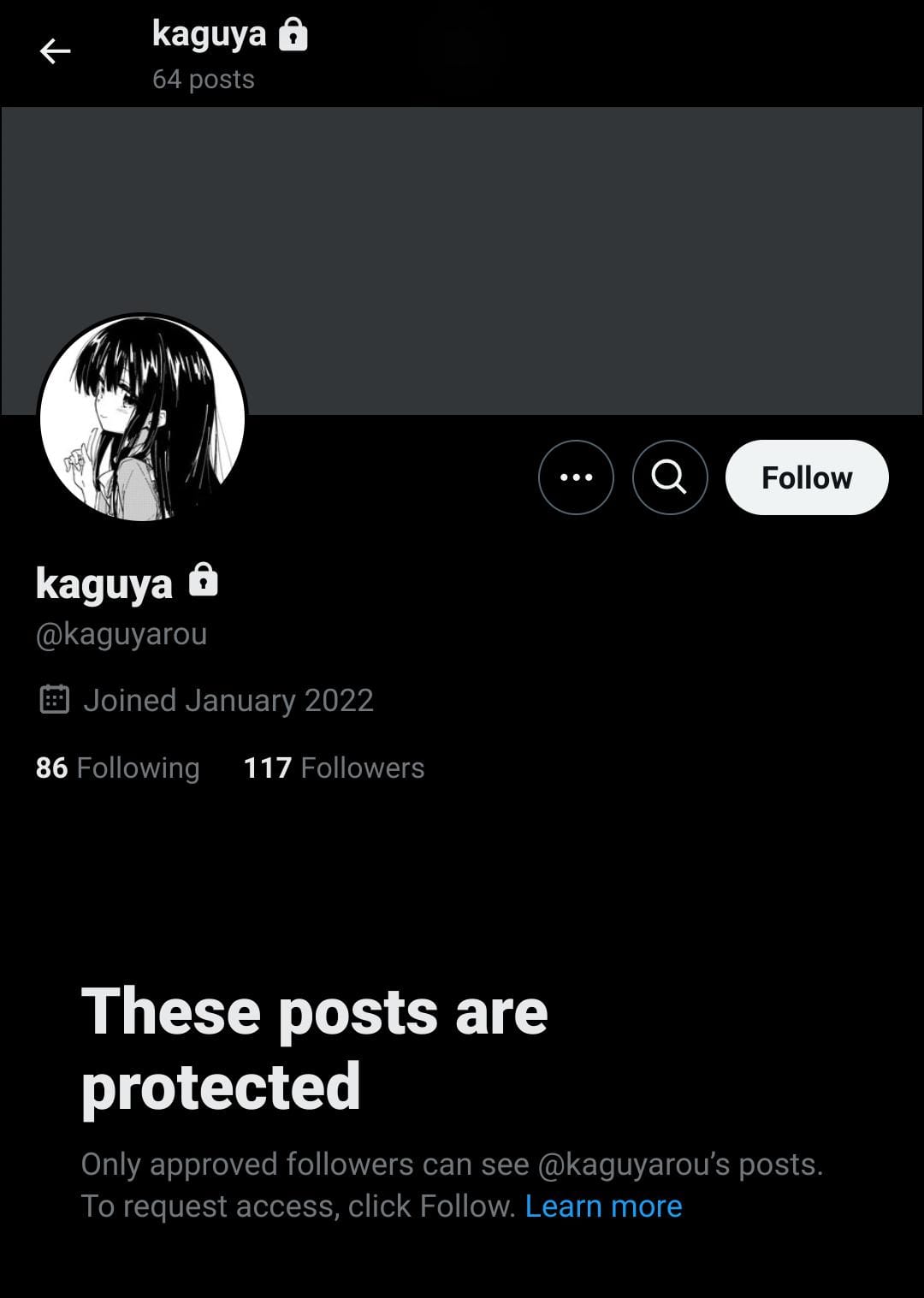Open the Learn more link
Screen dimensions: 924x1298
click(x=603, y=1206)
